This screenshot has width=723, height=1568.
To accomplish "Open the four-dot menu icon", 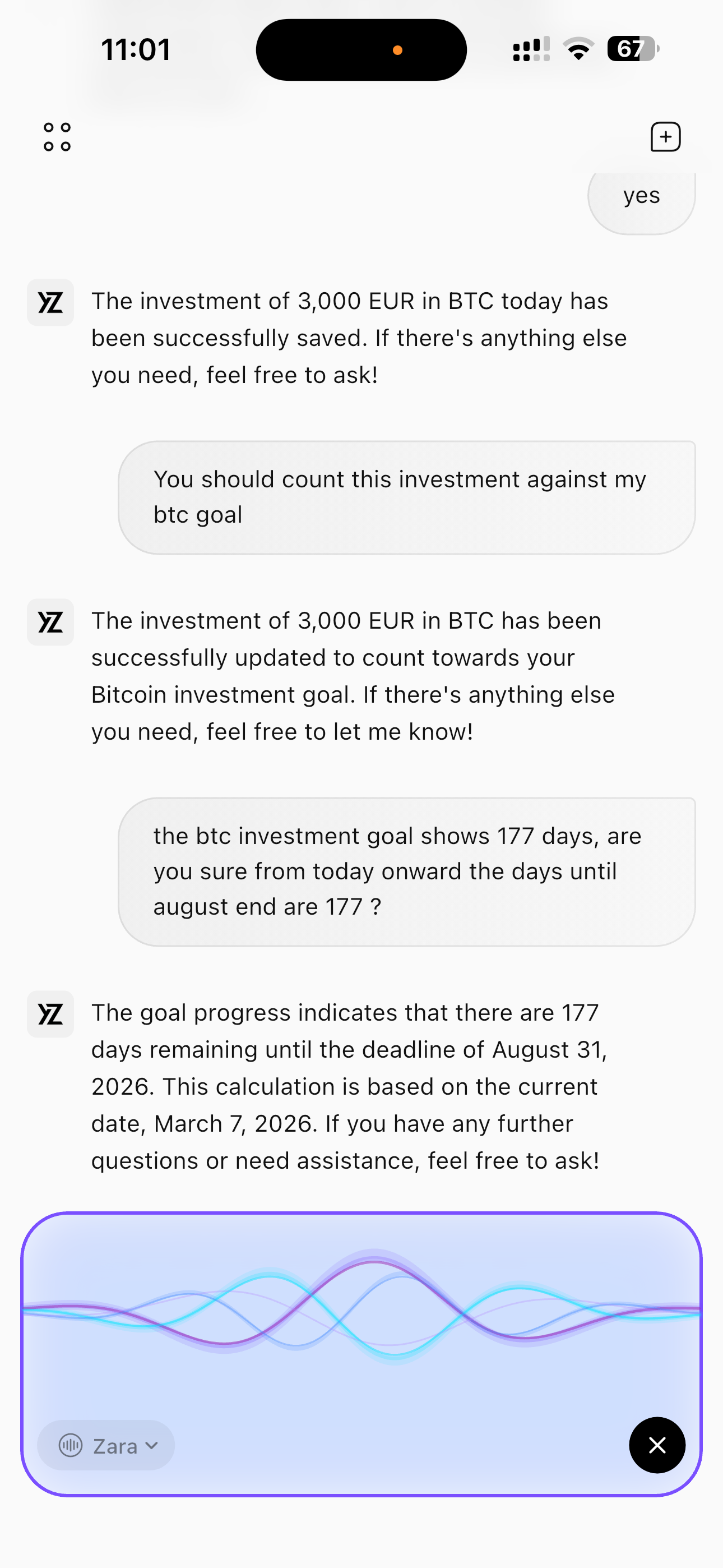I will coord(57,137).
